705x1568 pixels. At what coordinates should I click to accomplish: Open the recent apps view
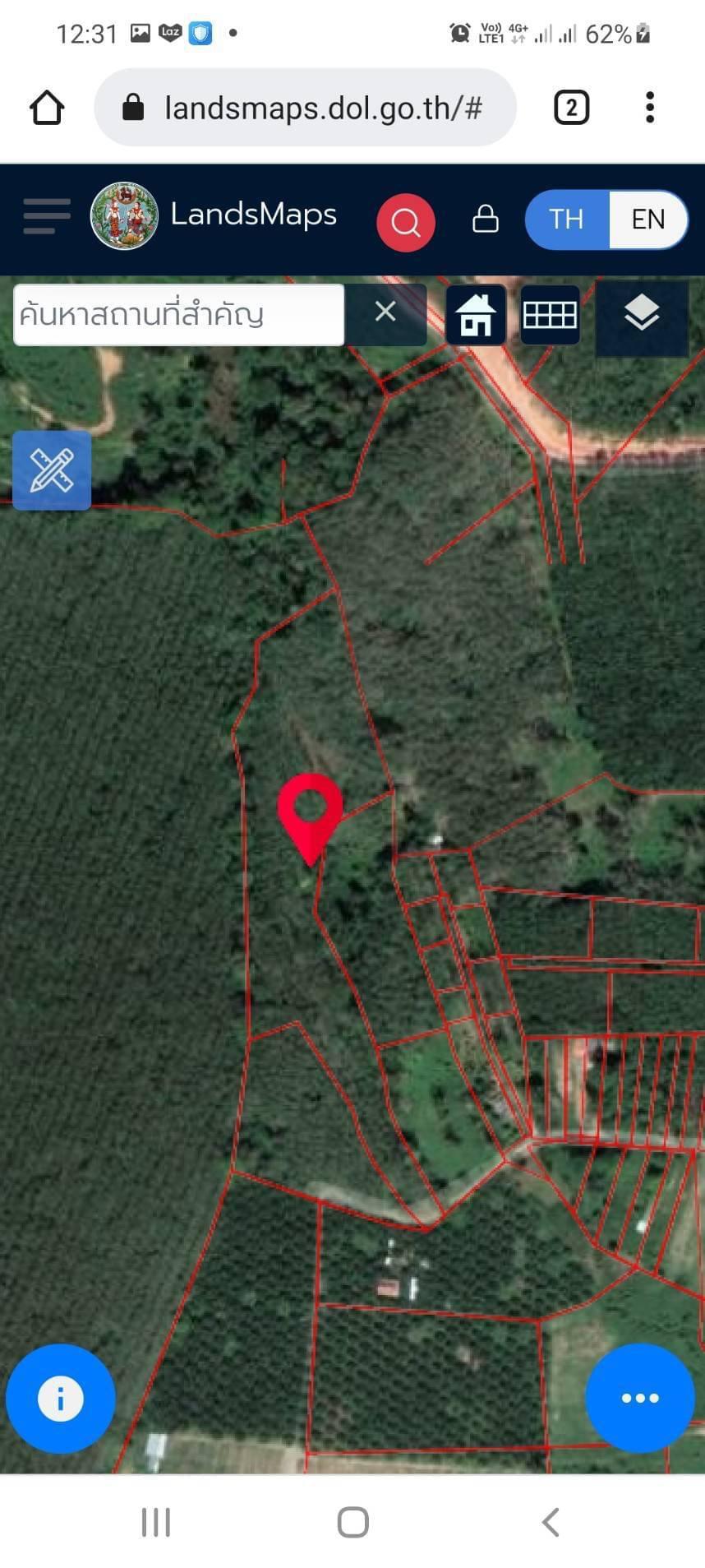[156, 1522]
